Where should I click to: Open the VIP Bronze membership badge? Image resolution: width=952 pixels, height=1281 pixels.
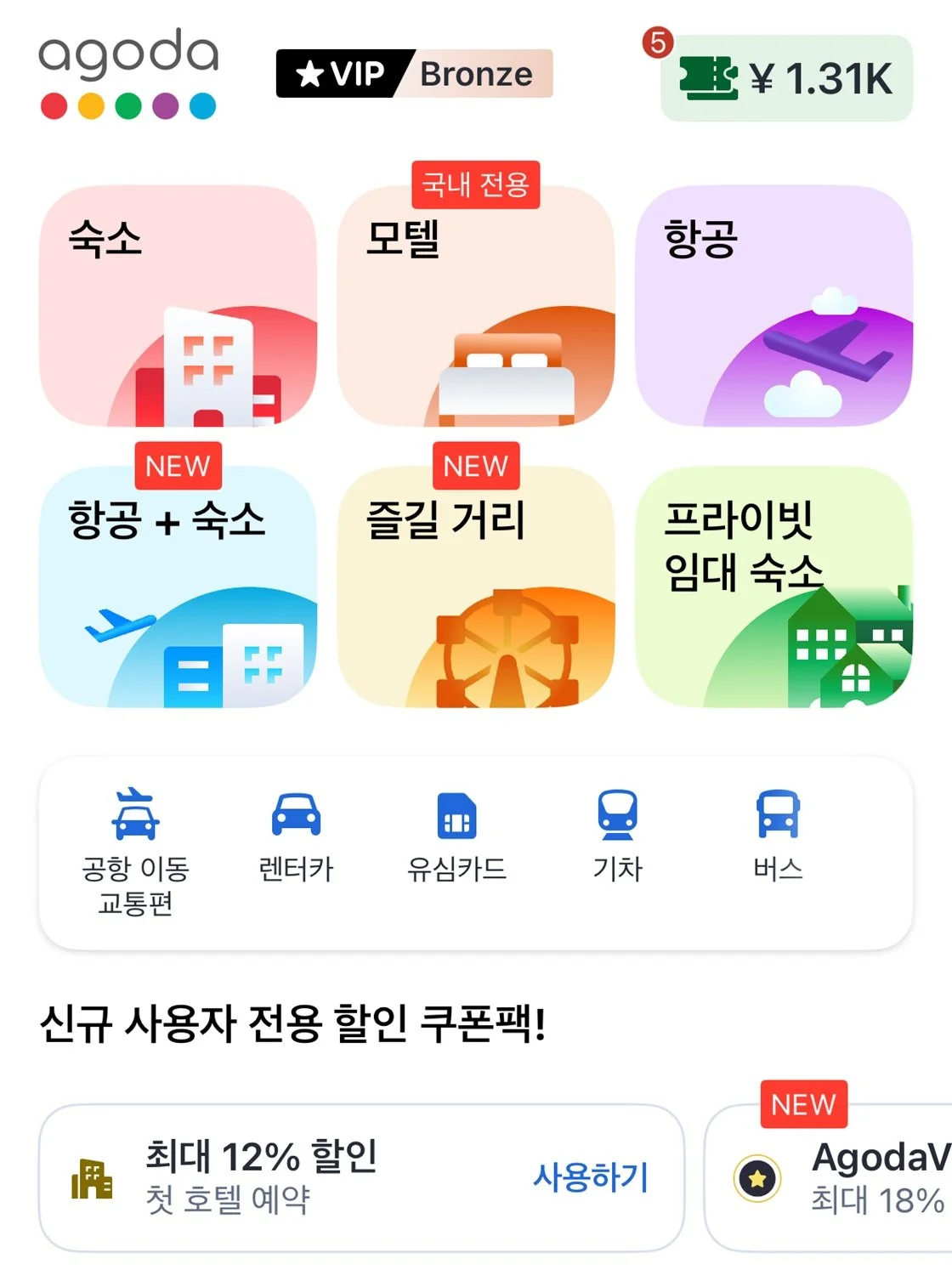pos(414,73)
